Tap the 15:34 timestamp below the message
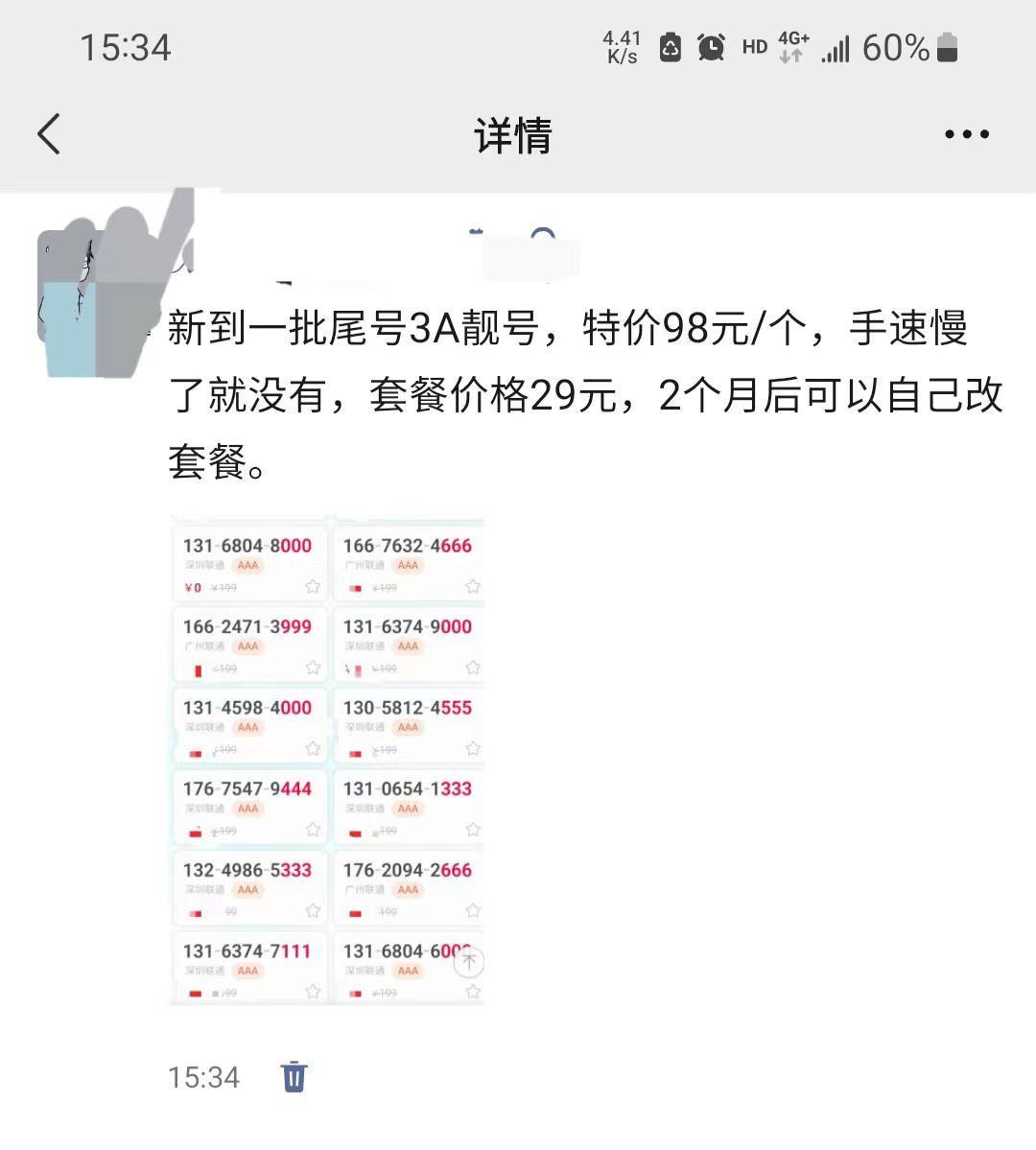This screenshot has width=1036, height=1150. [204, 1077]
